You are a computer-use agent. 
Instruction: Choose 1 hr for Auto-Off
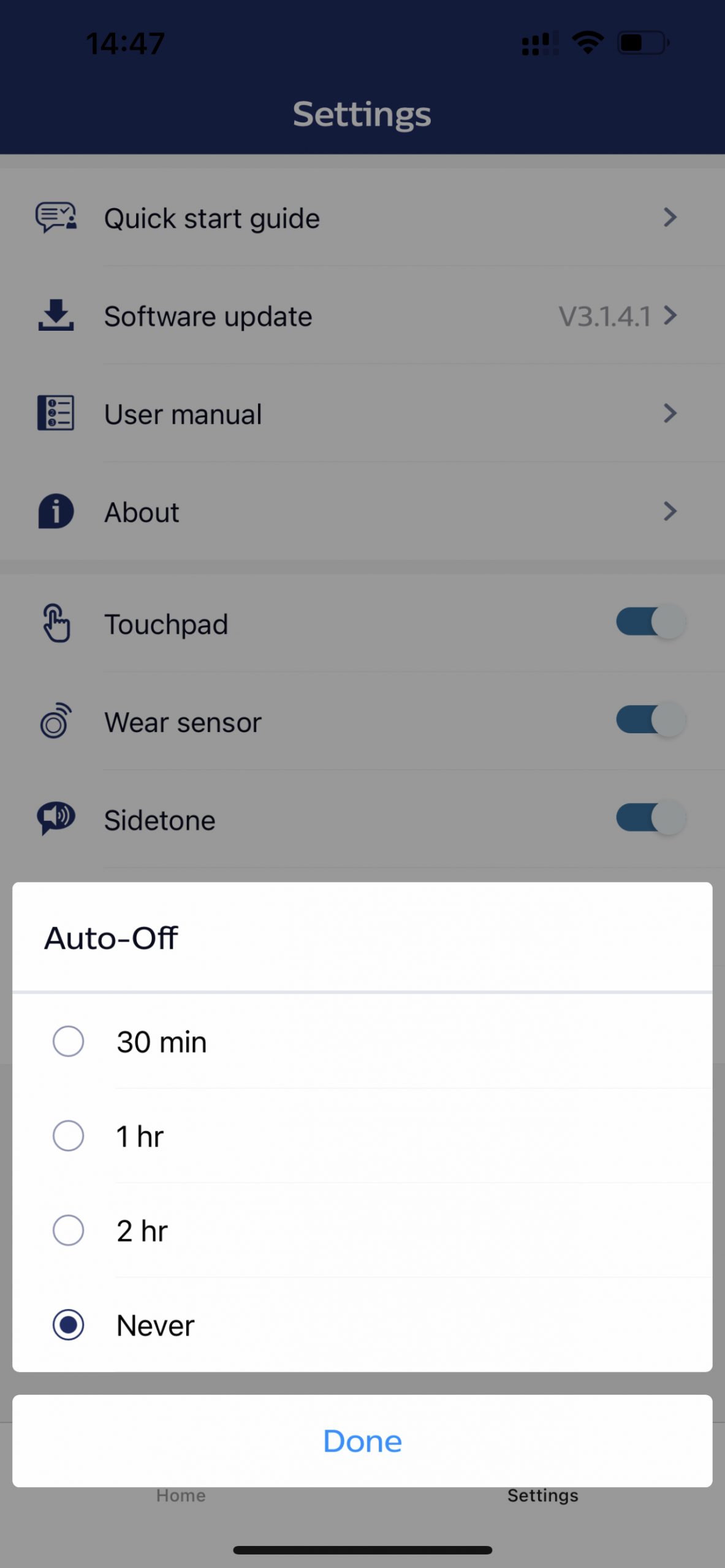[362, 1136]
